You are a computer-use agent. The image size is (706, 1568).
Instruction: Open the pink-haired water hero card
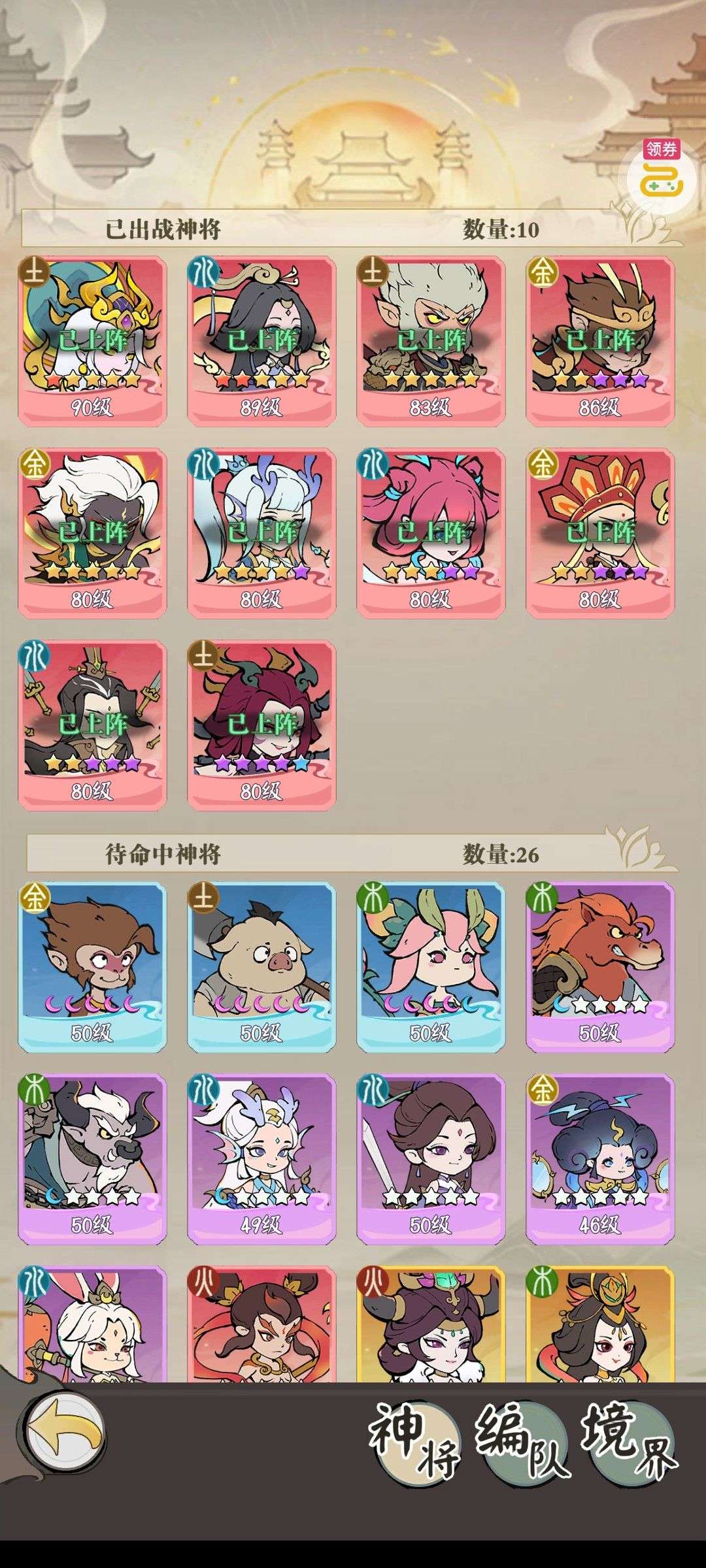[x=431, y=533]
